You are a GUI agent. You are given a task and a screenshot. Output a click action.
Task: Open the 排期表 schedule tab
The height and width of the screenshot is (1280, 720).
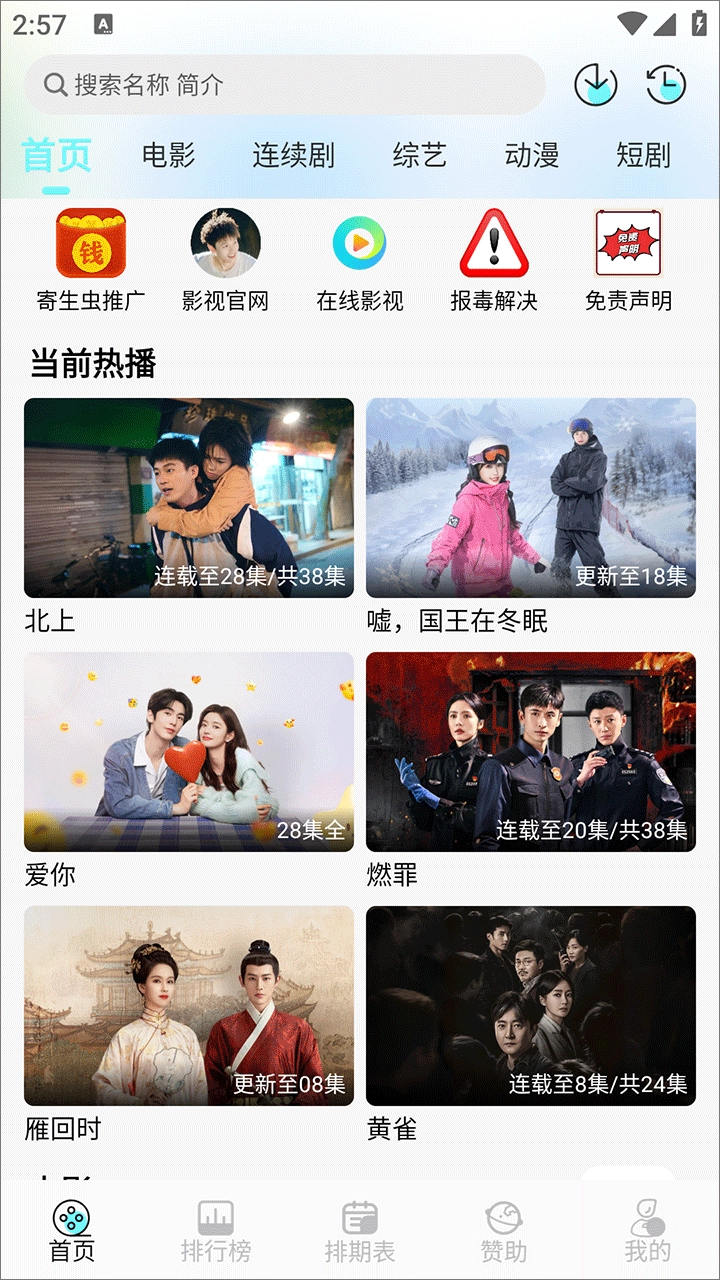[x=360, y=1232]
